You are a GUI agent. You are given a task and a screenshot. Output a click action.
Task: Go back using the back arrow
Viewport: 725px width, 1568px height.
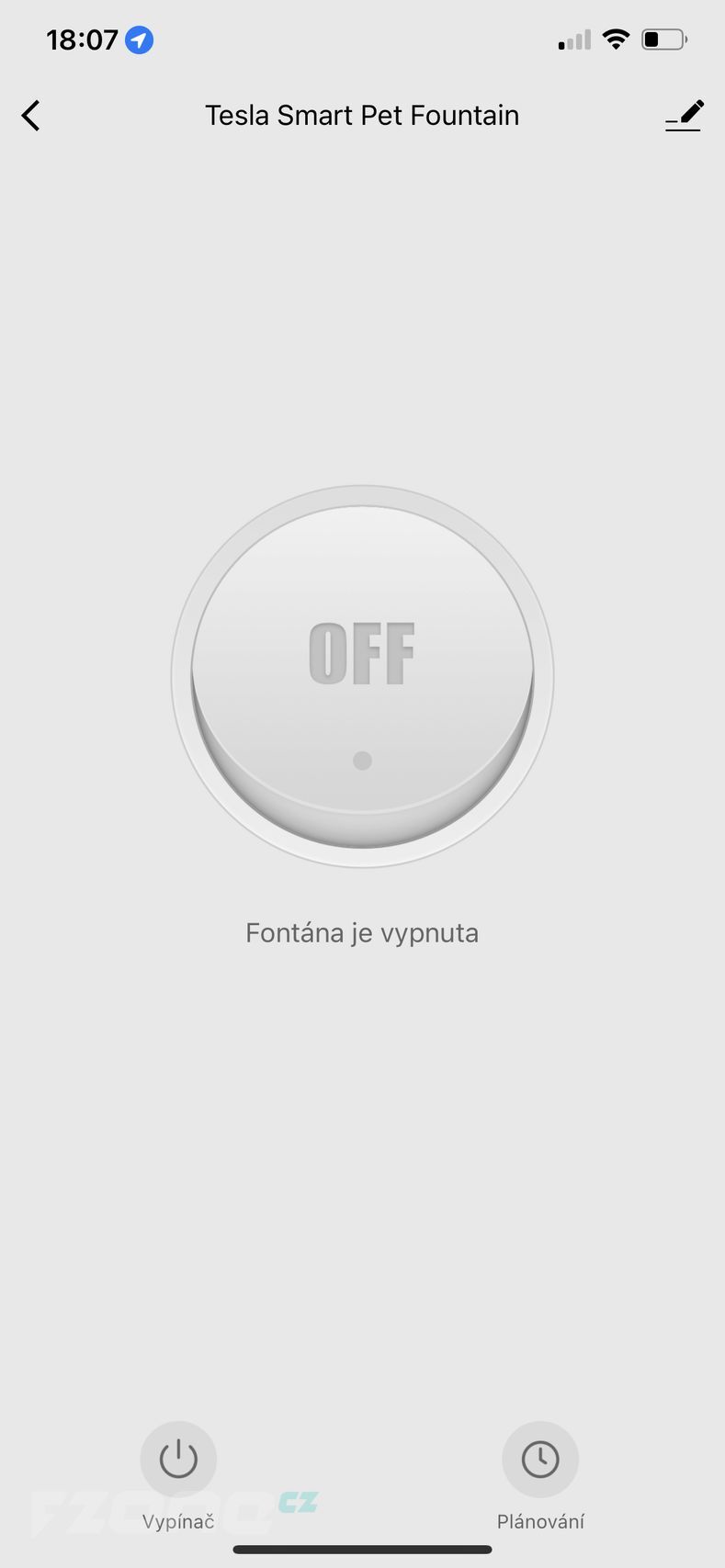click(31, 116)
